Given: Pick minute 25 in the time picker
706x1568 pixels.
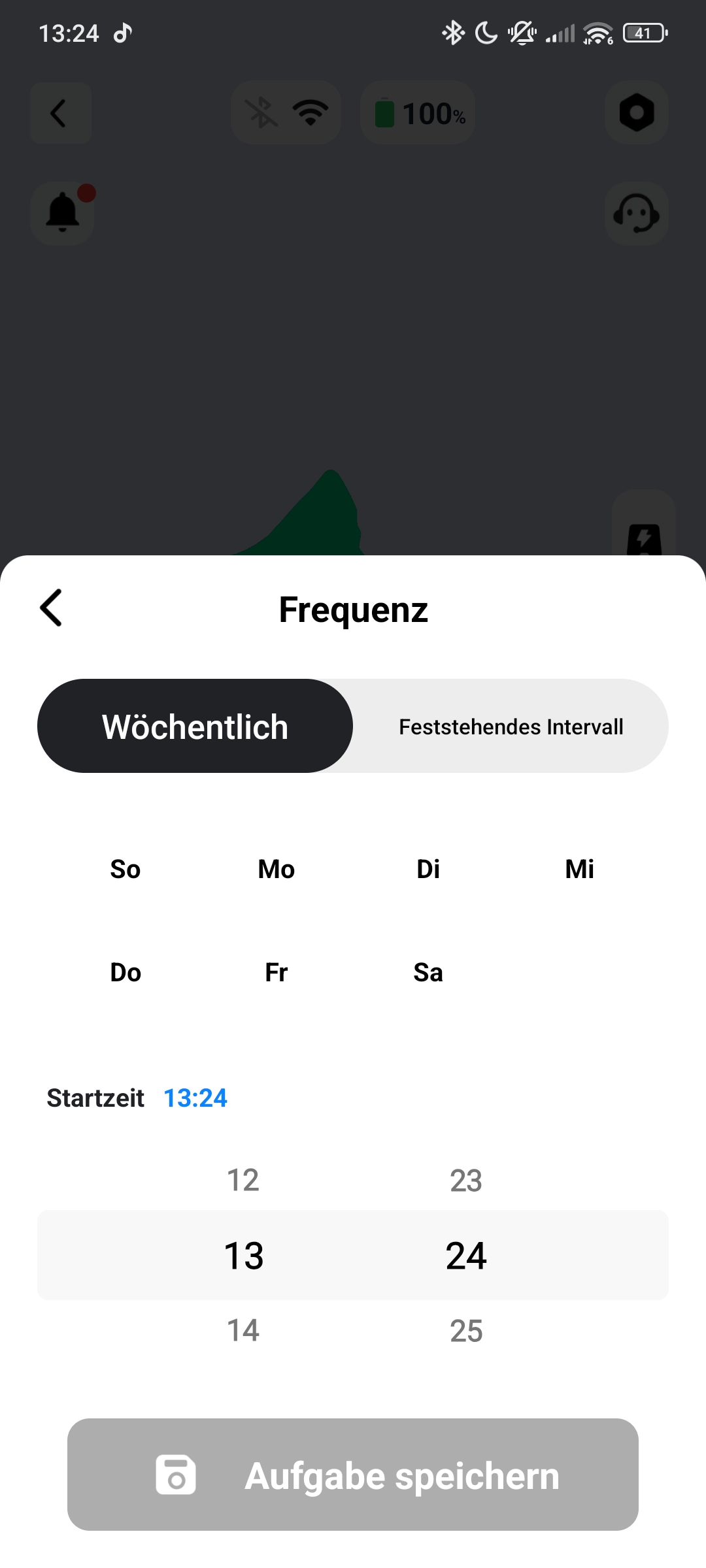Looking at the screenshot, I should click(x=466, y=1331).
